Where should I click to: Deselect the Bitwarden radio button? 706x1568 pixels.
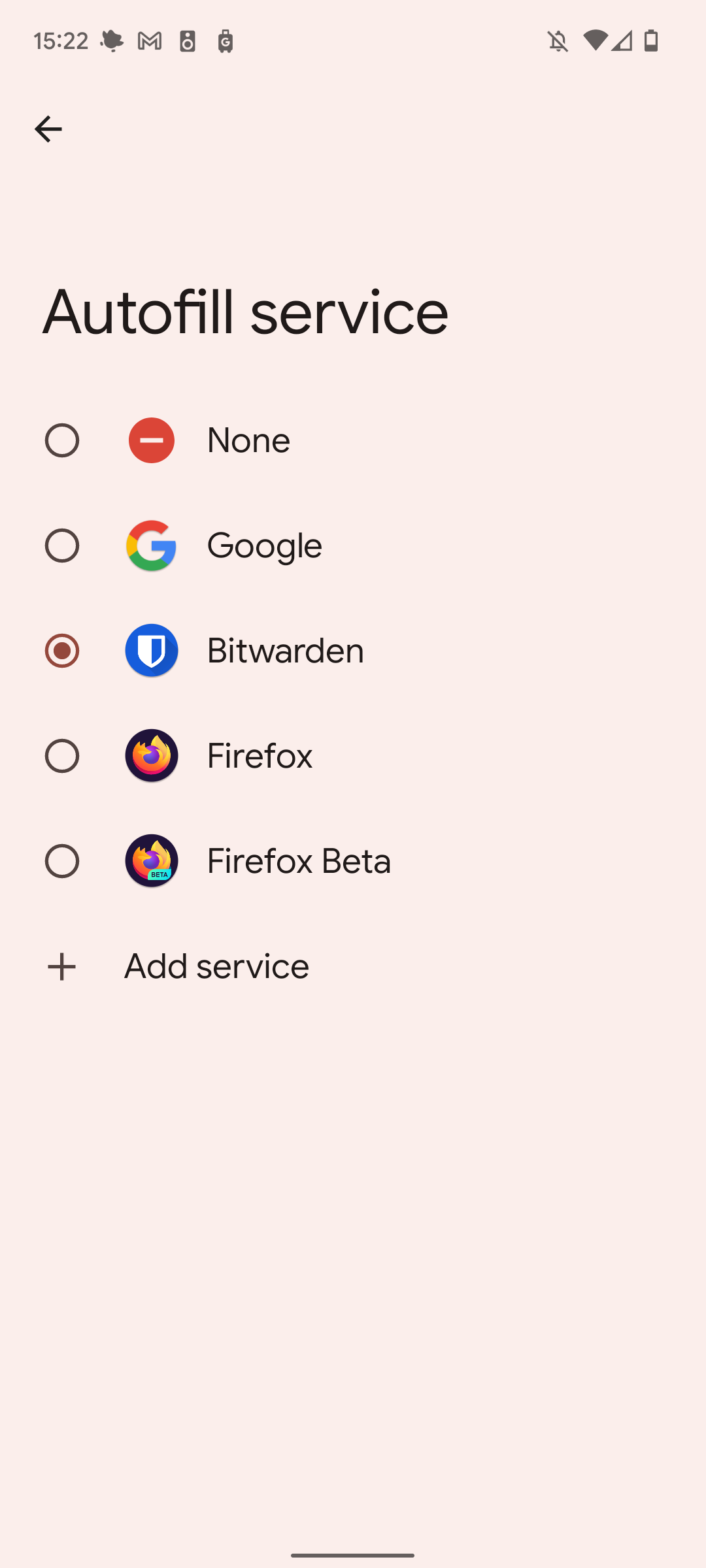(62, 651)
